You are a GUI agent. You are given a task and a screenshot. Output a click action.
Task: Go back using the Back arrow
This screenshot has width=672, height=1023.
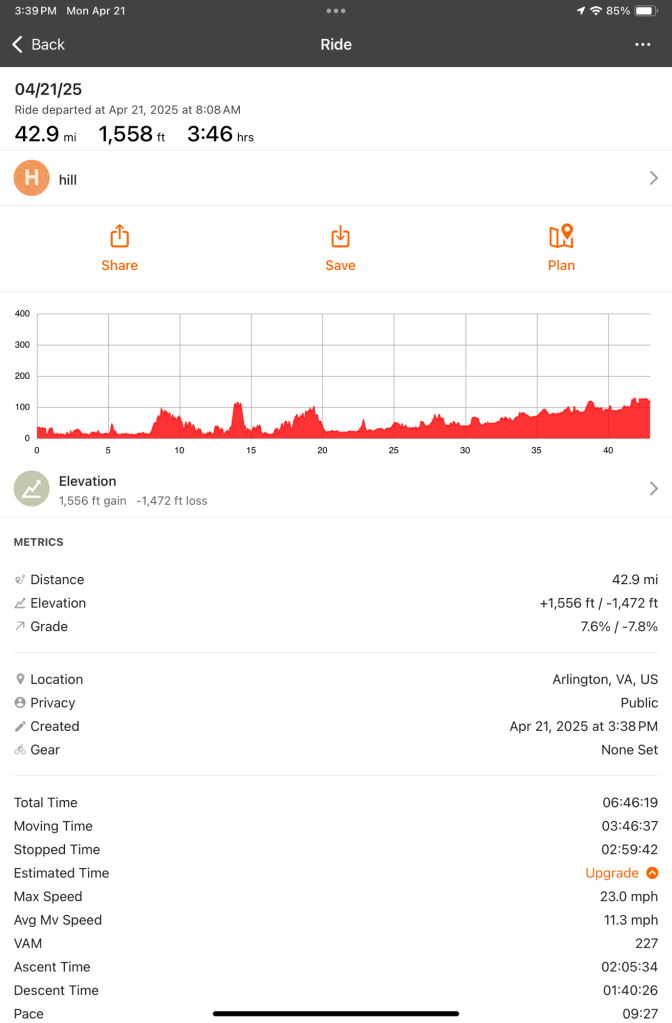(38, 44)
